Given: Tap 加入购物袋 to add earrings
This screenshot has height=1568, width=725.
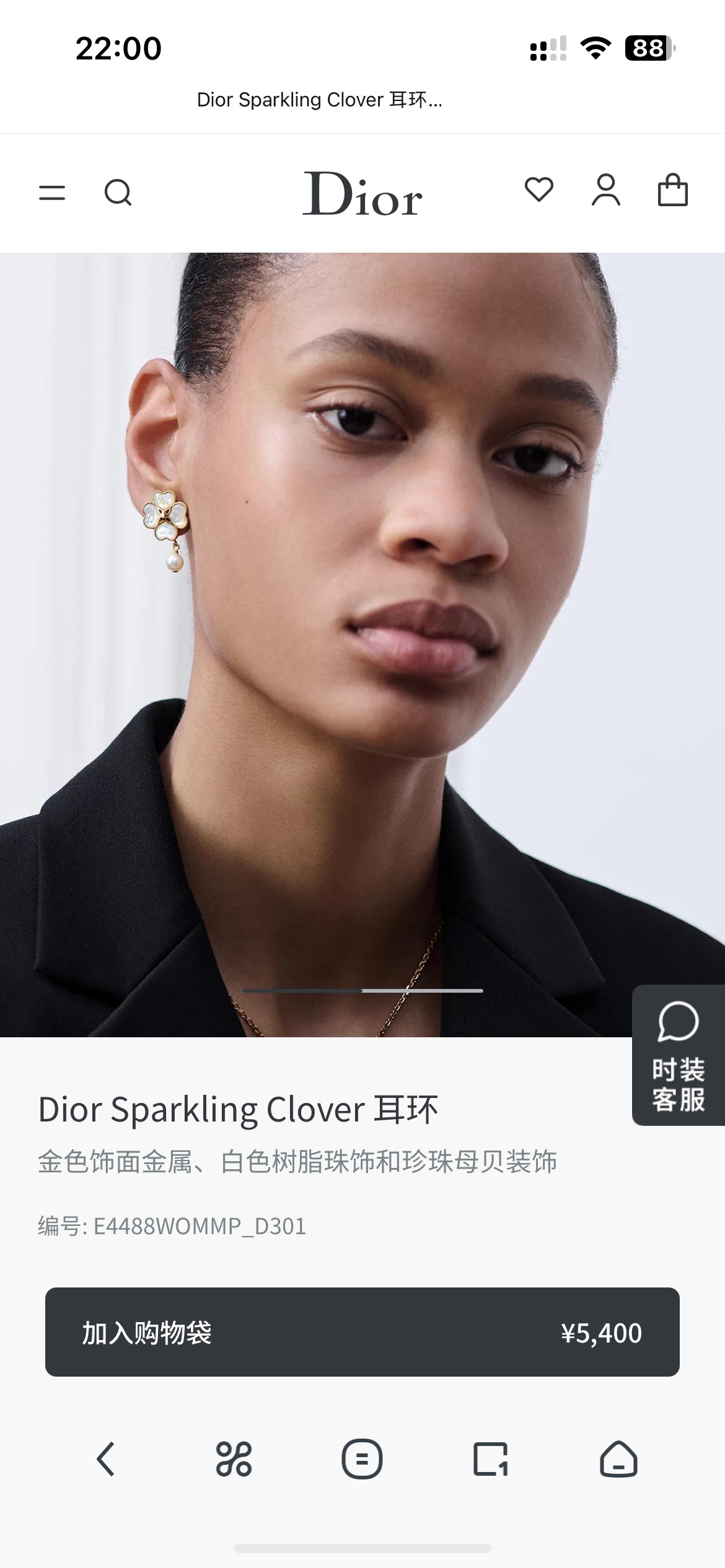Looking at the screenshot, I should (362, 1332).
